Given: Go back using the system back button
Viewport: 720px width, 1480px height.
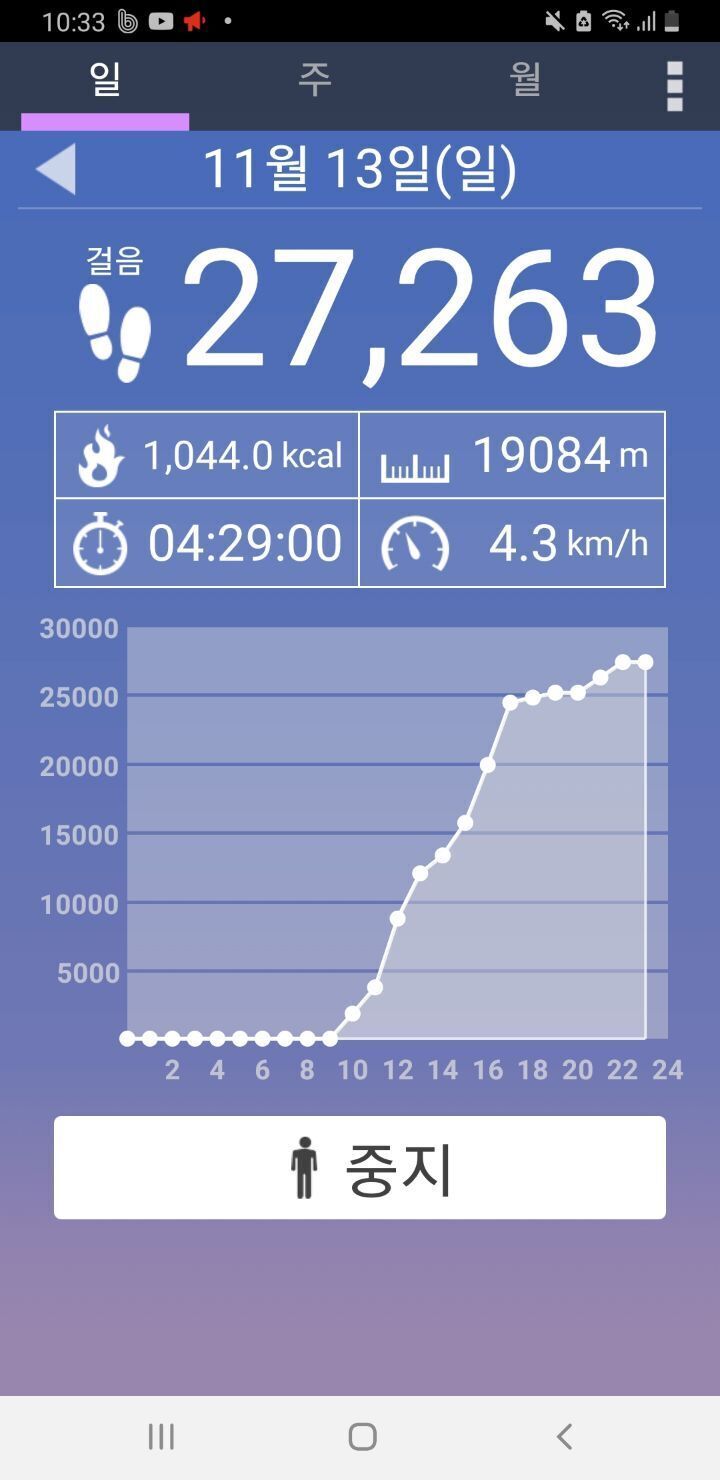Looking at the screenshot, I should click(x=564, y=1437).
